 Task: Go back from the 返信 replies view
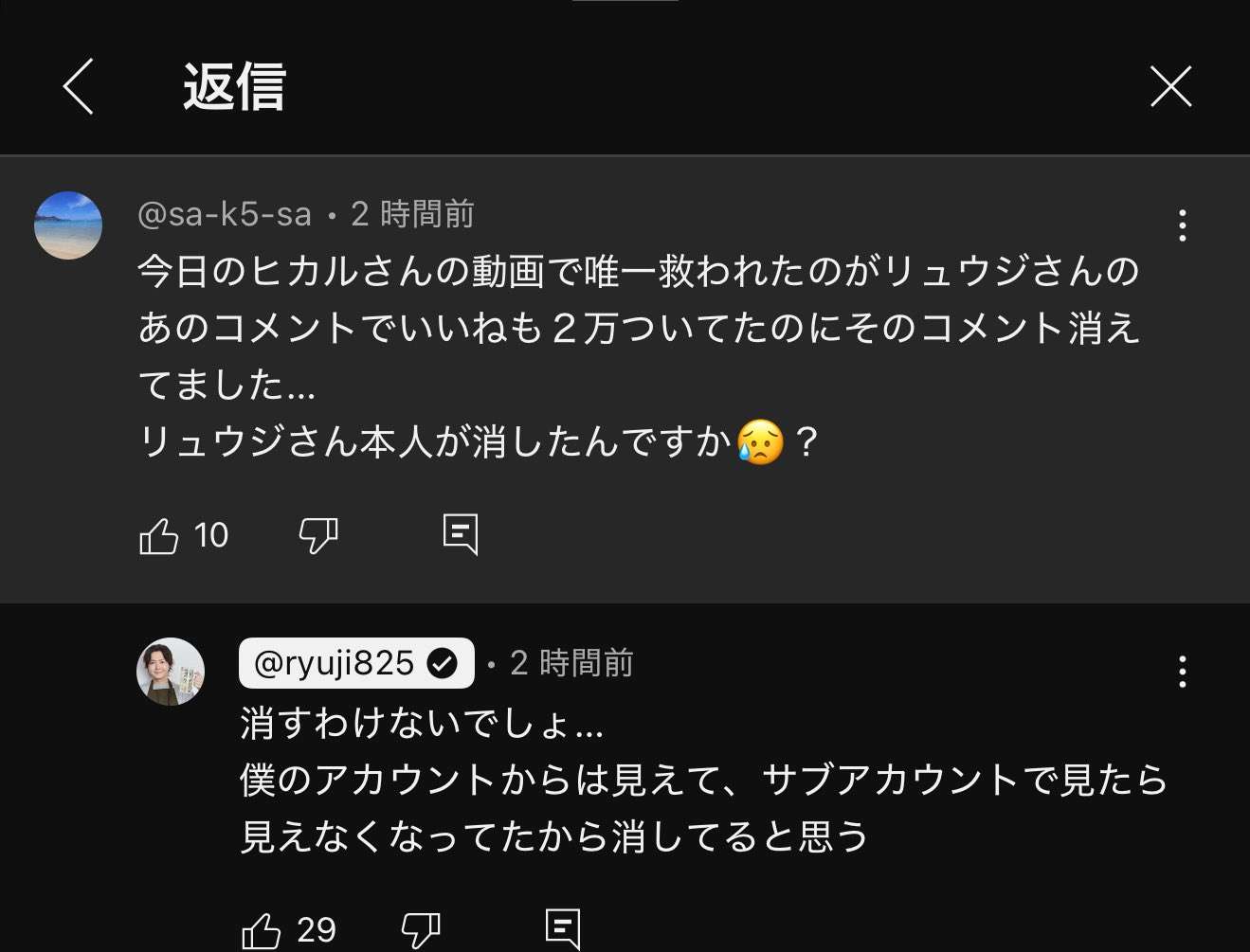[x=78, y=86]
